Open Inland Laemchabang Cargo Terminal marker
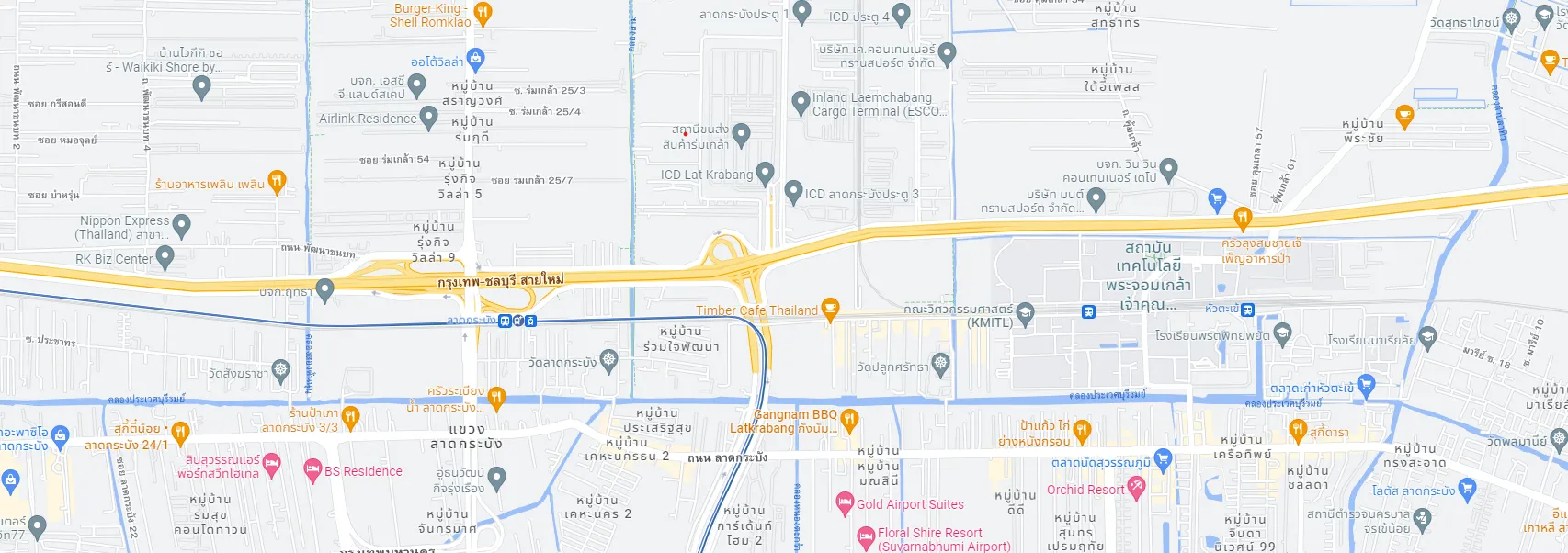The height and width of the screenshot is (553, 1568). pos(801,103)
